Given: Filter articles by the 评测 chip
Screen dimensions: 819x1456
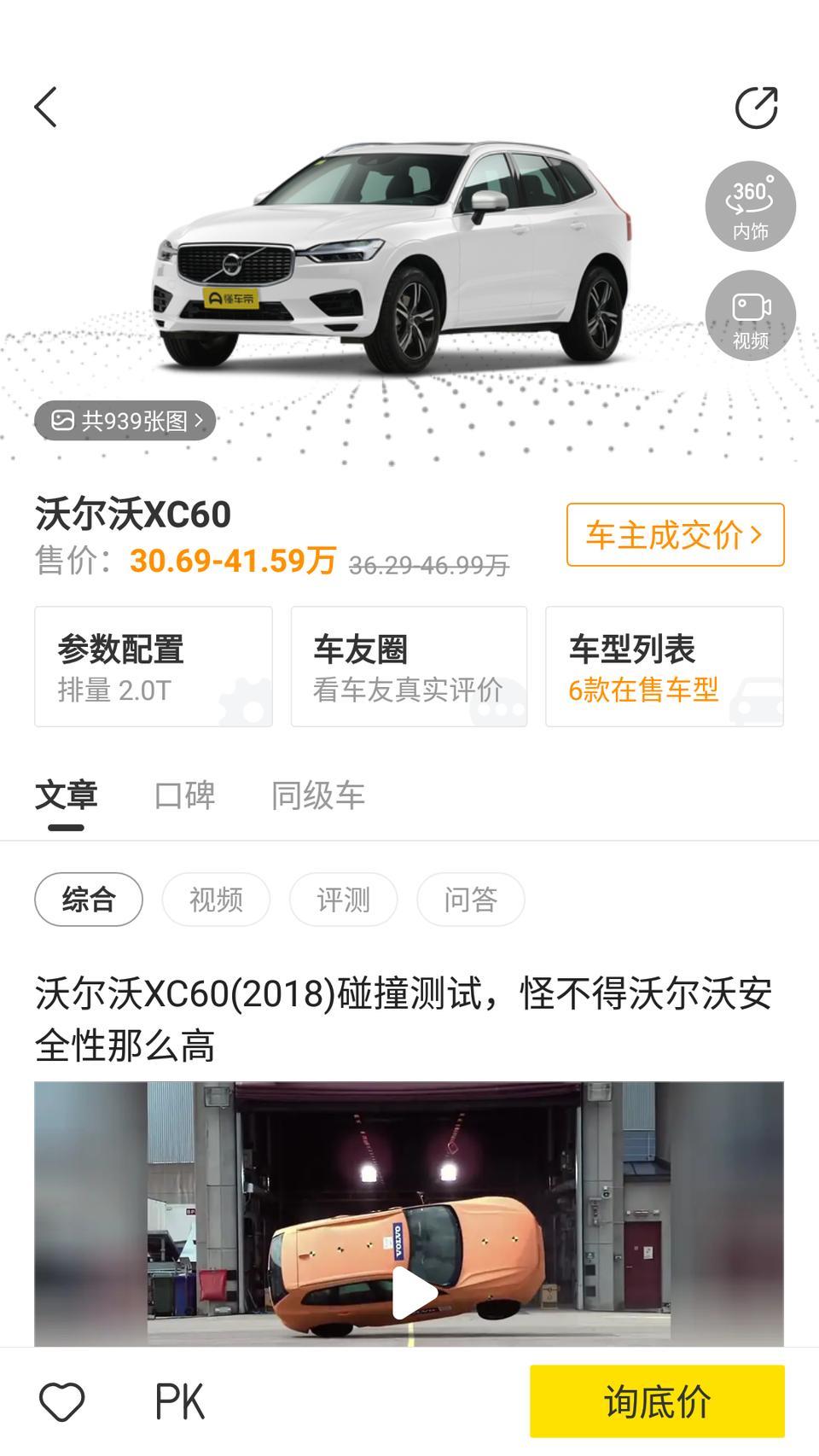Looking at the screenshot, I should click(x=343, y=900).
